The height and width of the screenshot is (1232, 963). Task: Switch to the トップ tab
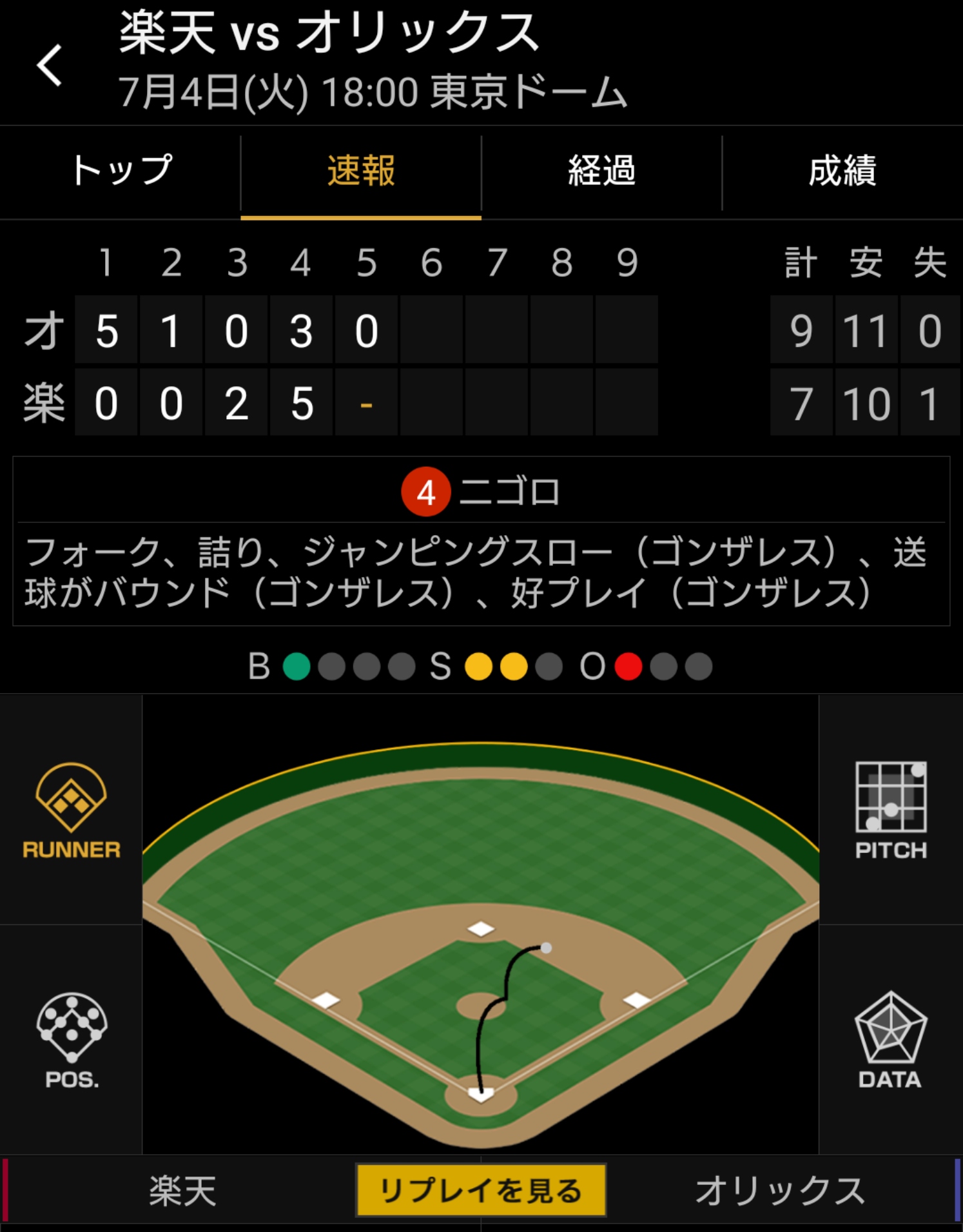pyautogui.click(x=121, y=171)
